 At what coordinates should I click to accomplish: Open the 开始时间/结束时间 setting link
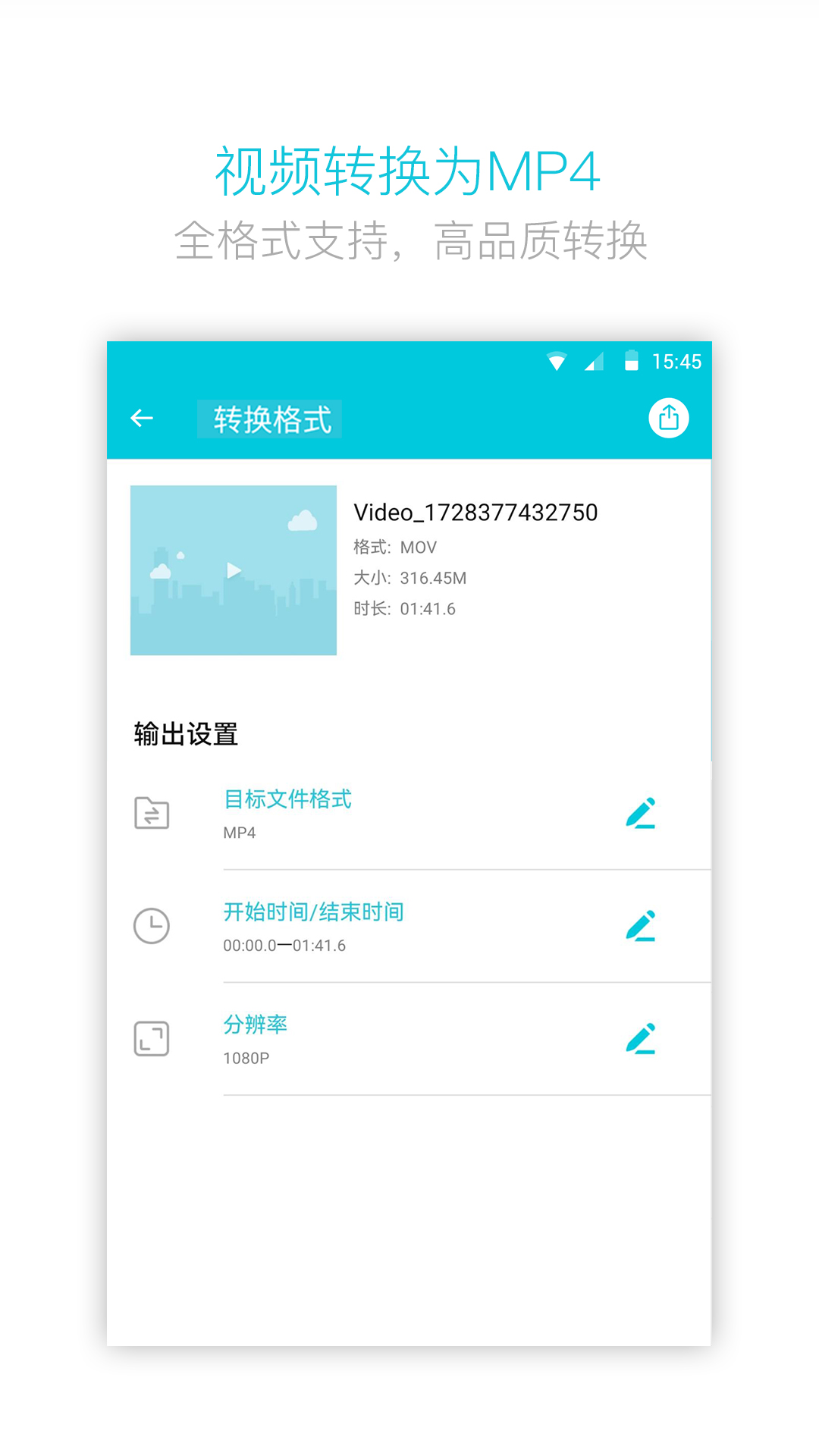point(312,912)
